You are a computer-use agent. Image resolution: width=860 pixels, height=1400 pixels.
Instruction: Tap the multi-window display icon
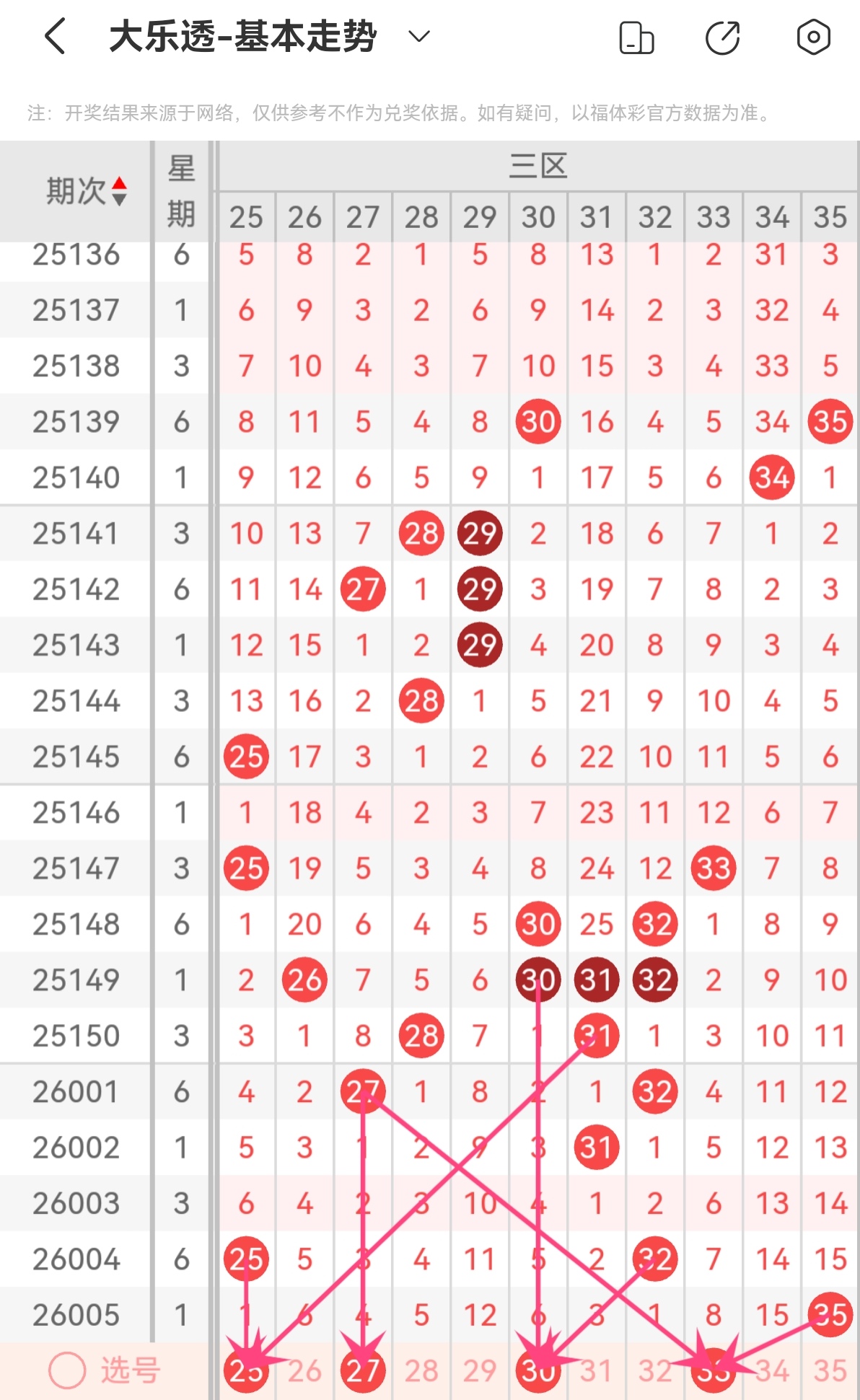(x=636, y=37)
